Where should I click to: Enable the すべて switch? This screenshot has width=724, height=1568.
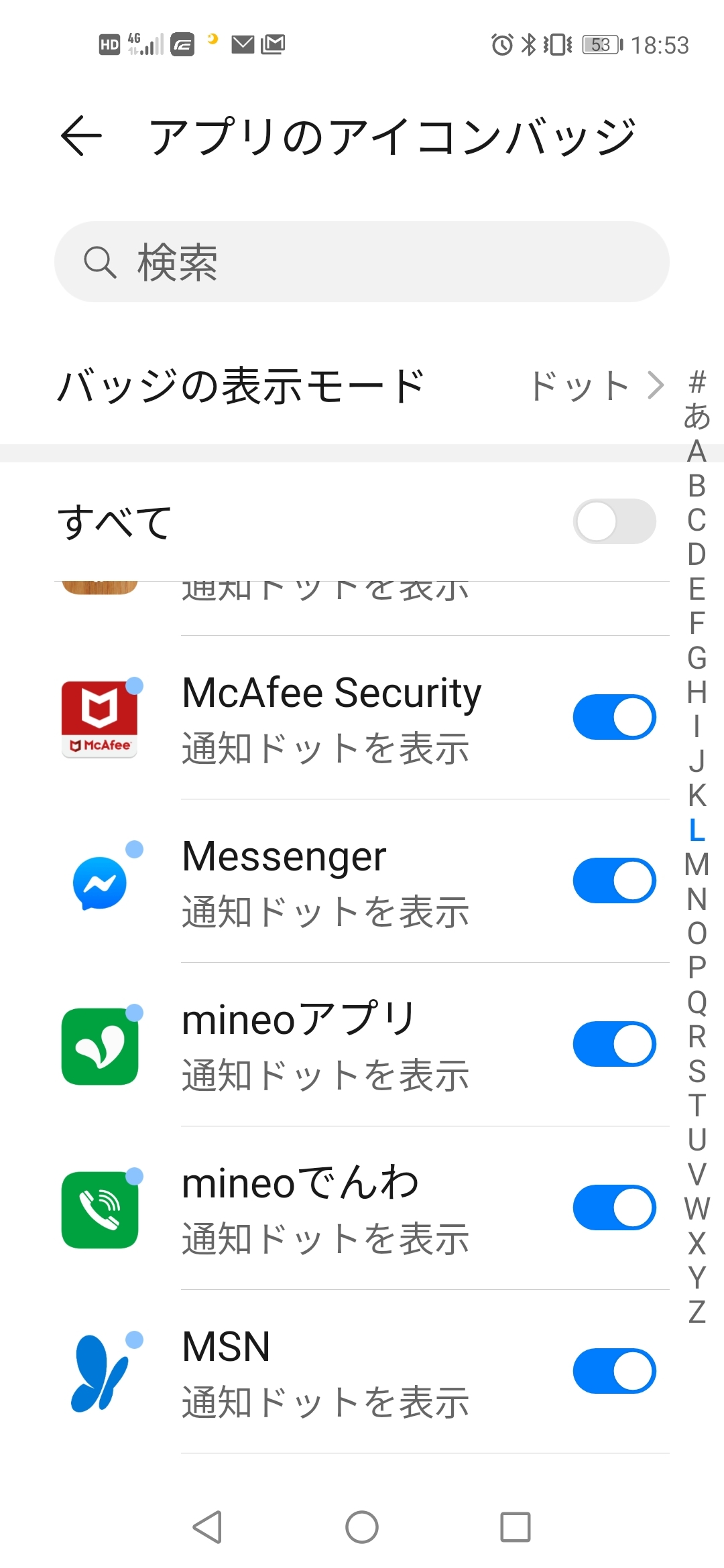click(614, 521)
